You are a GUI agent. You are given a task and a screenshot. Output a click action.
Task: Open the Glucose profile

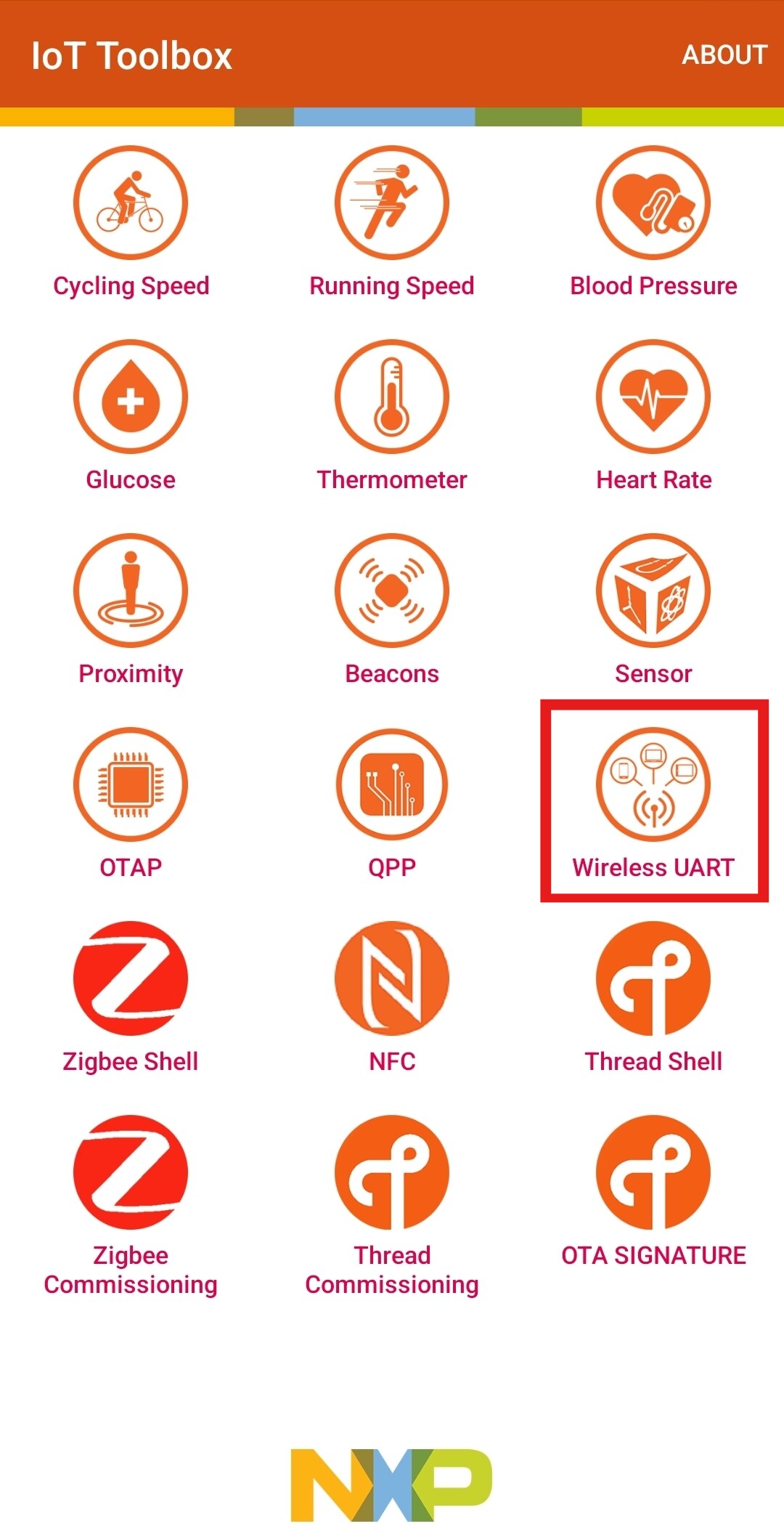[131, 397]
